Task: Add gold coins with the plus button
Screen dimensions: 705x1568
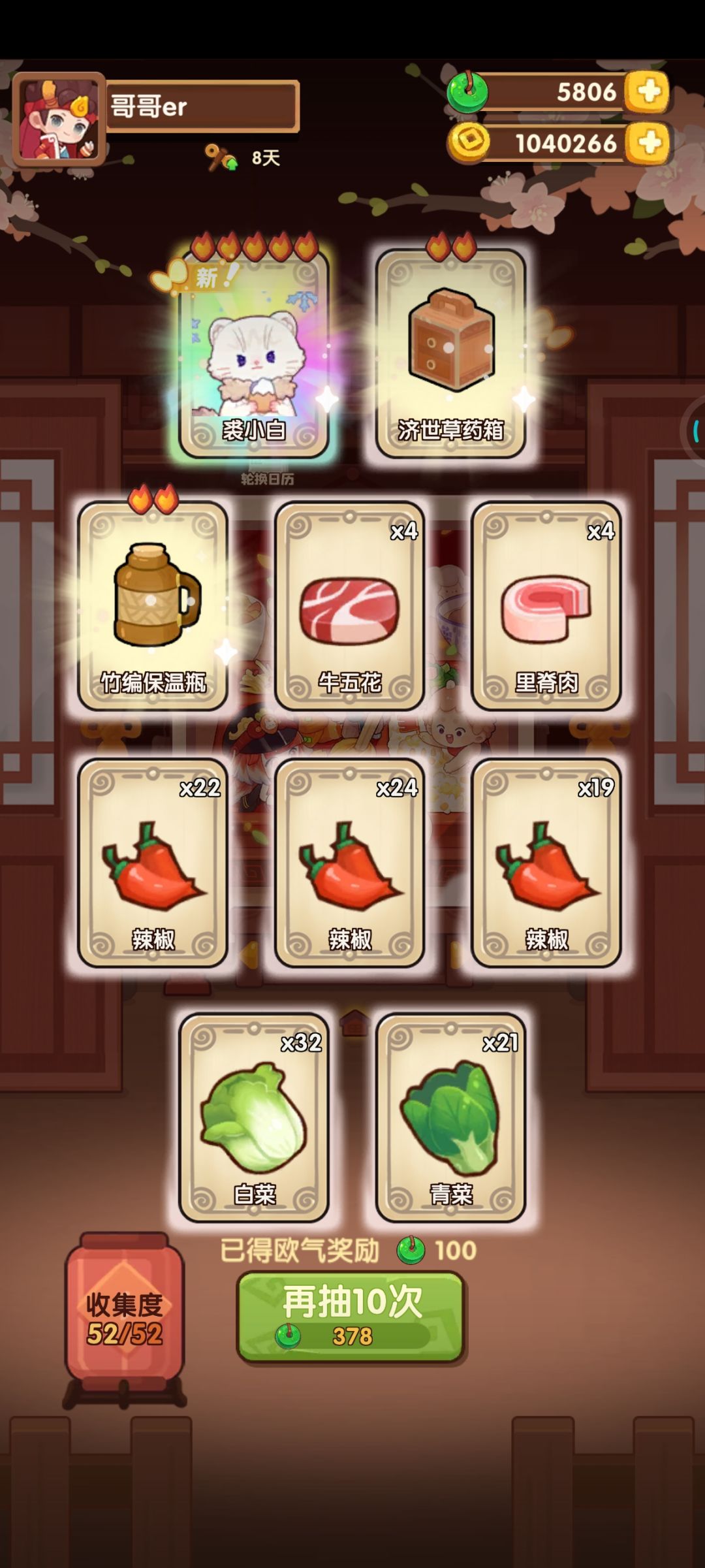Action: [648, 142]
